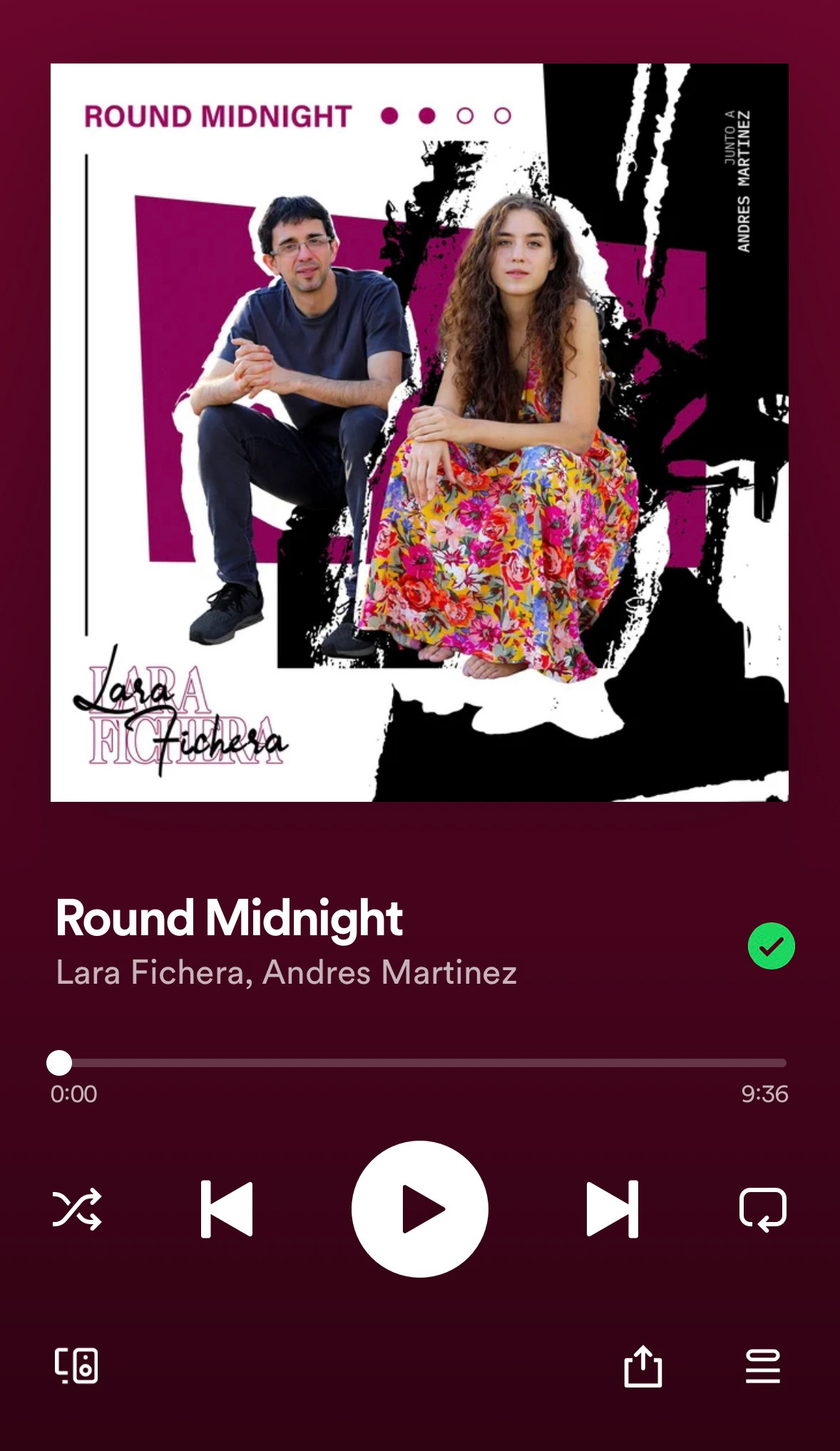
Task: Enable shuffle mode
Action: (x=77, y=1209)
